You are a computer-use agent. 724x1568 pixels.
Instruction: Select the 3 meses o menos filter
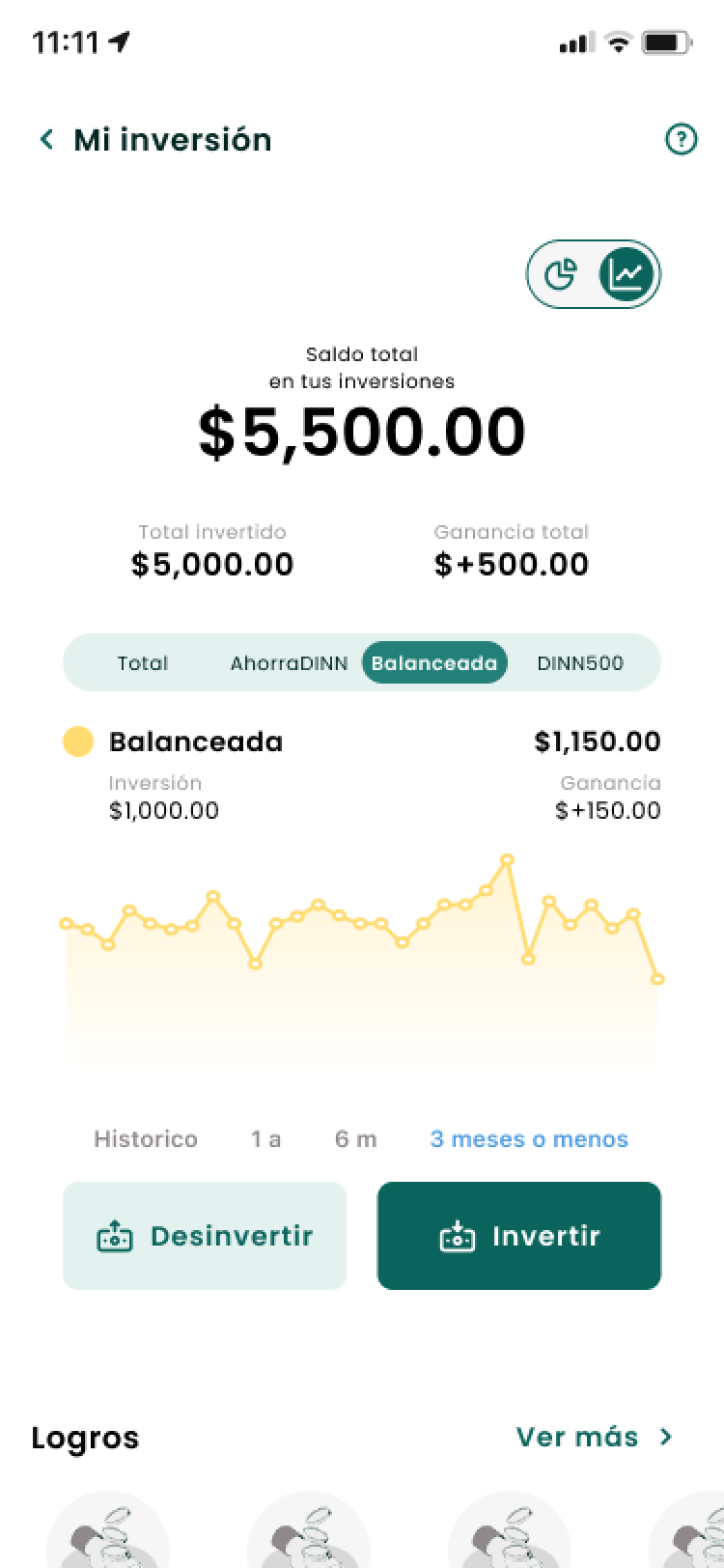click(529, 1139)
